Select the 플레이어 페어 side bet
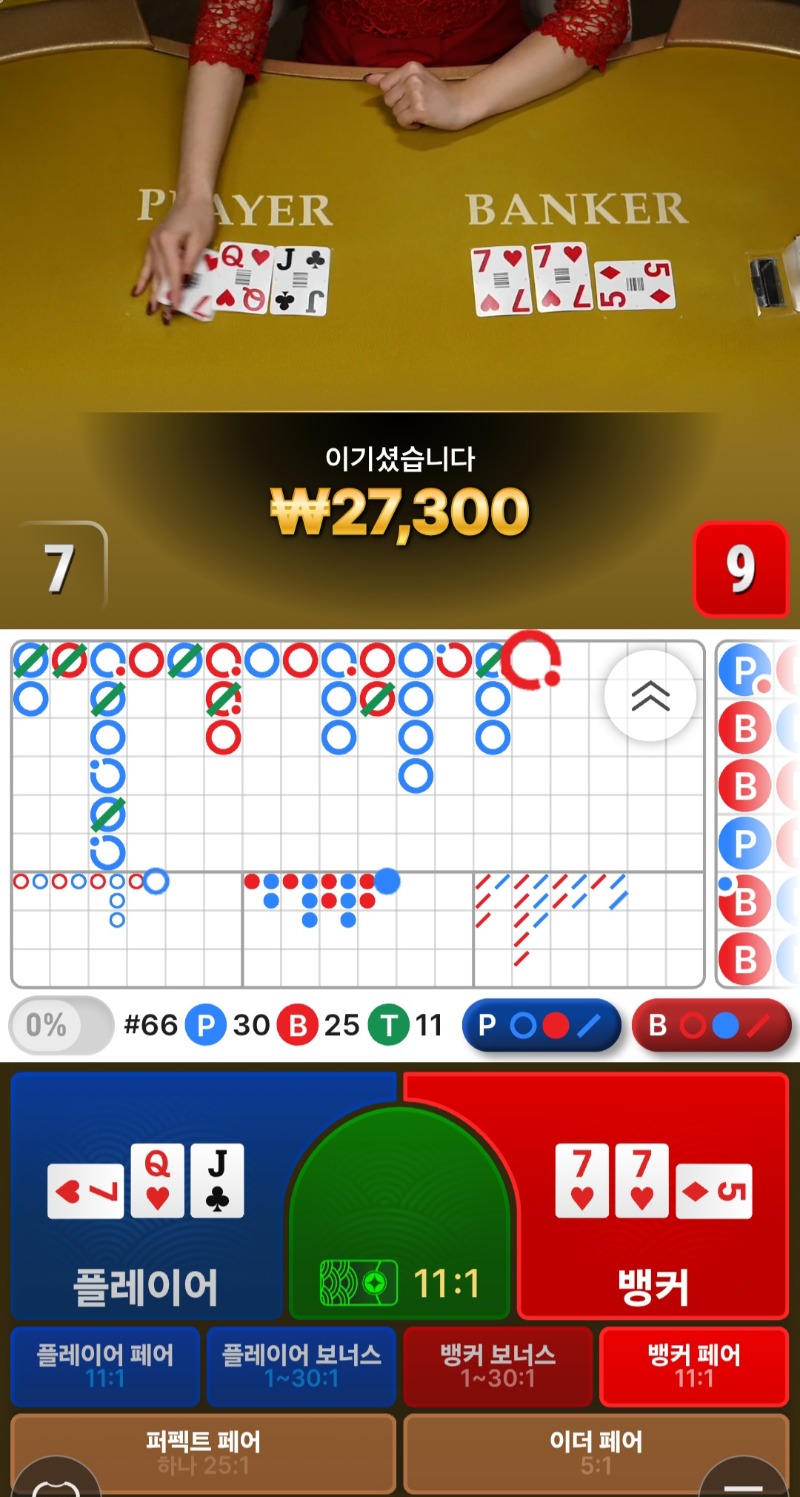The image size is (800, 1497). point(105,1366)
